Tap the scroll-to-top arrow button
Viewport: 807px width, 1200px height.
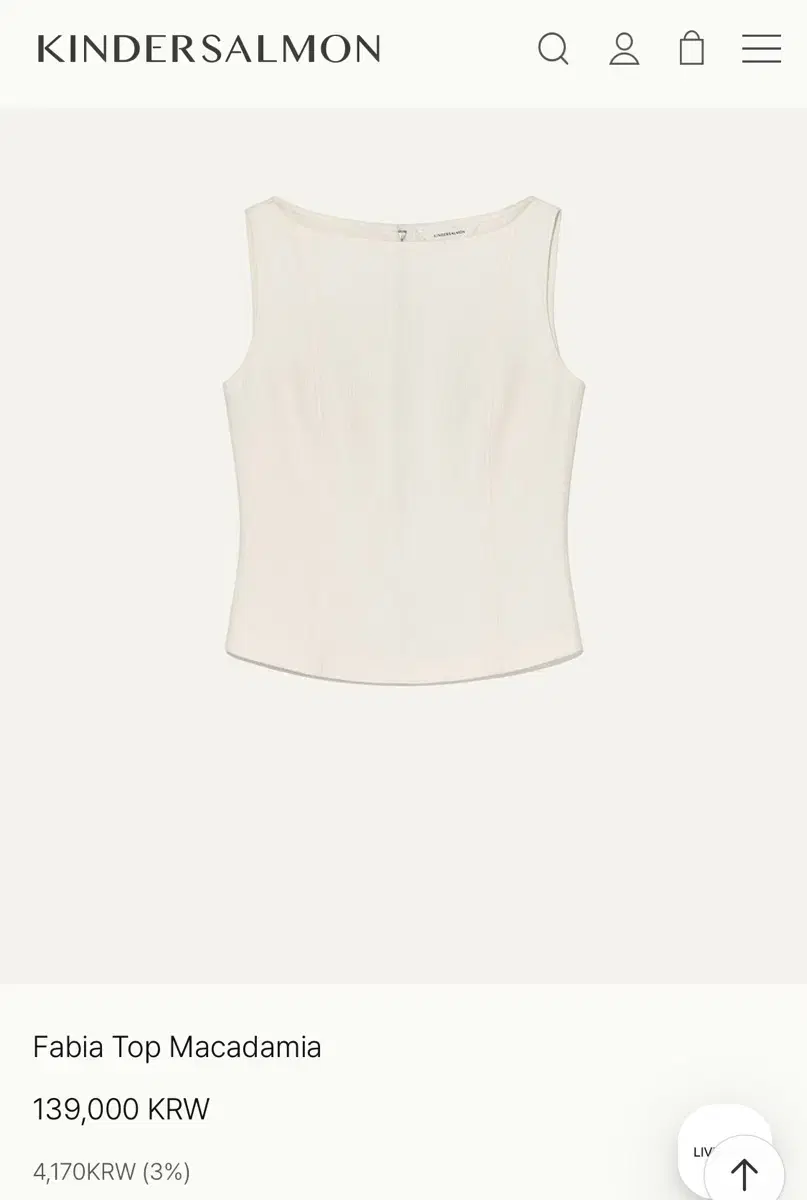pyautogui.click(x=744, y=1172)
